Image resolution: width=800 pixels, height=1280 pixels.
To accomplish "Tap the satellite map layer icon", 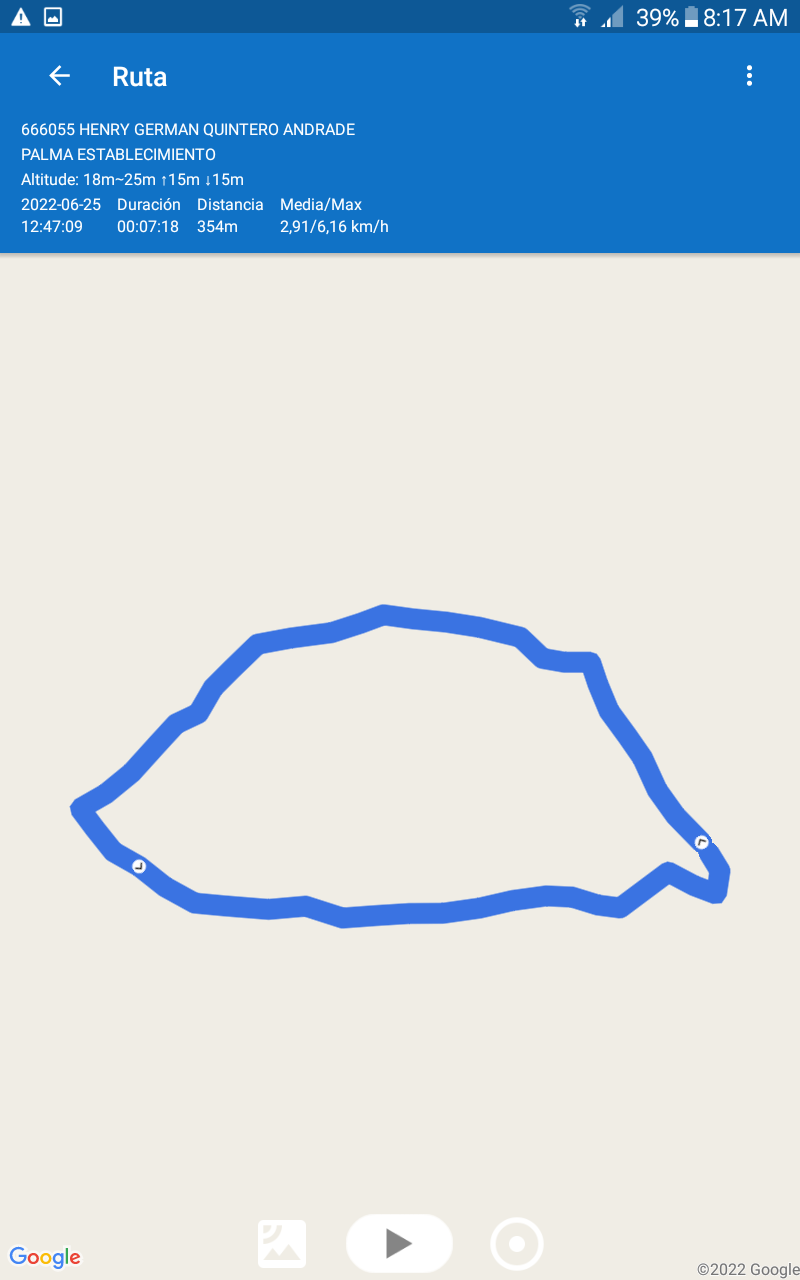I will point(282,1244).
